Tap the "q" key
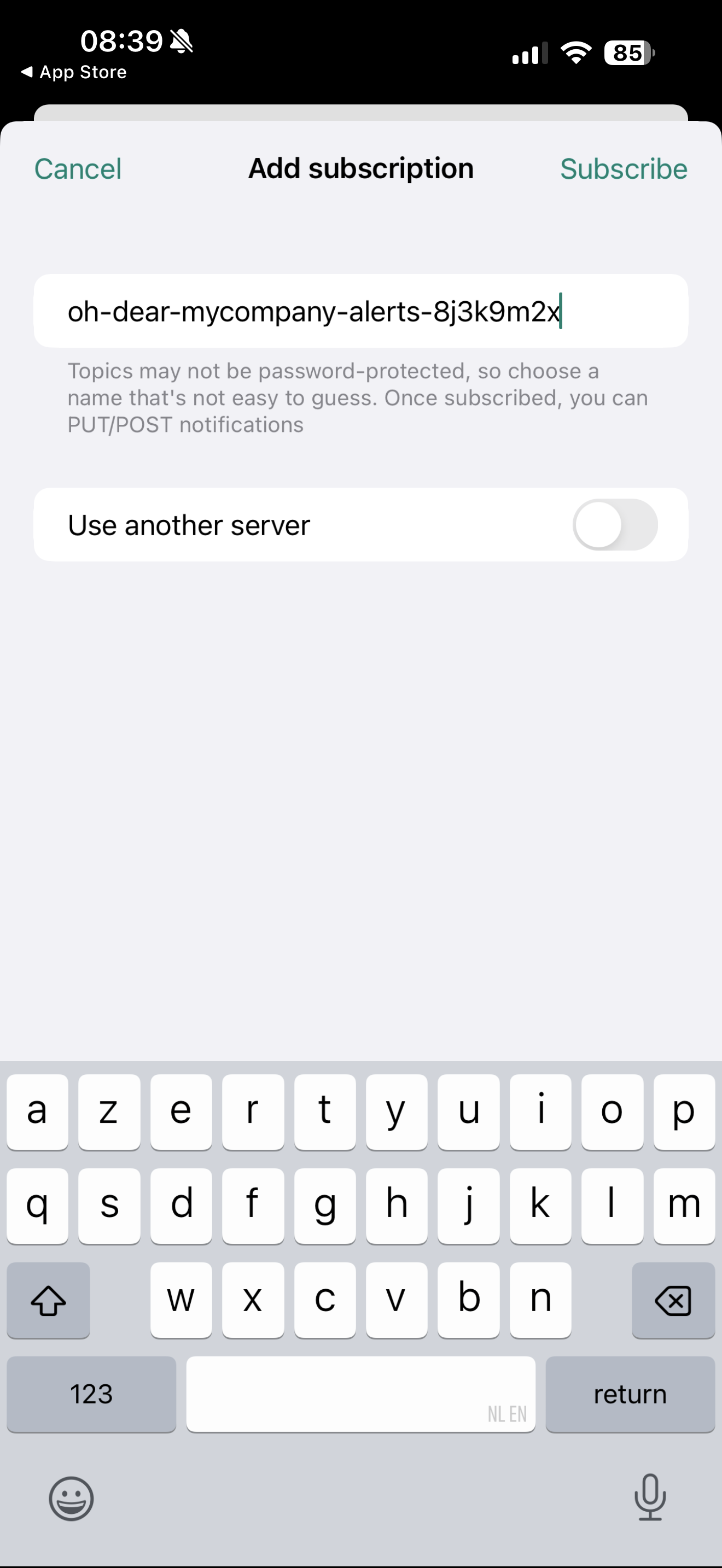The height and width of the screenshot is (1568, 722). click(x=37, y=1206)
